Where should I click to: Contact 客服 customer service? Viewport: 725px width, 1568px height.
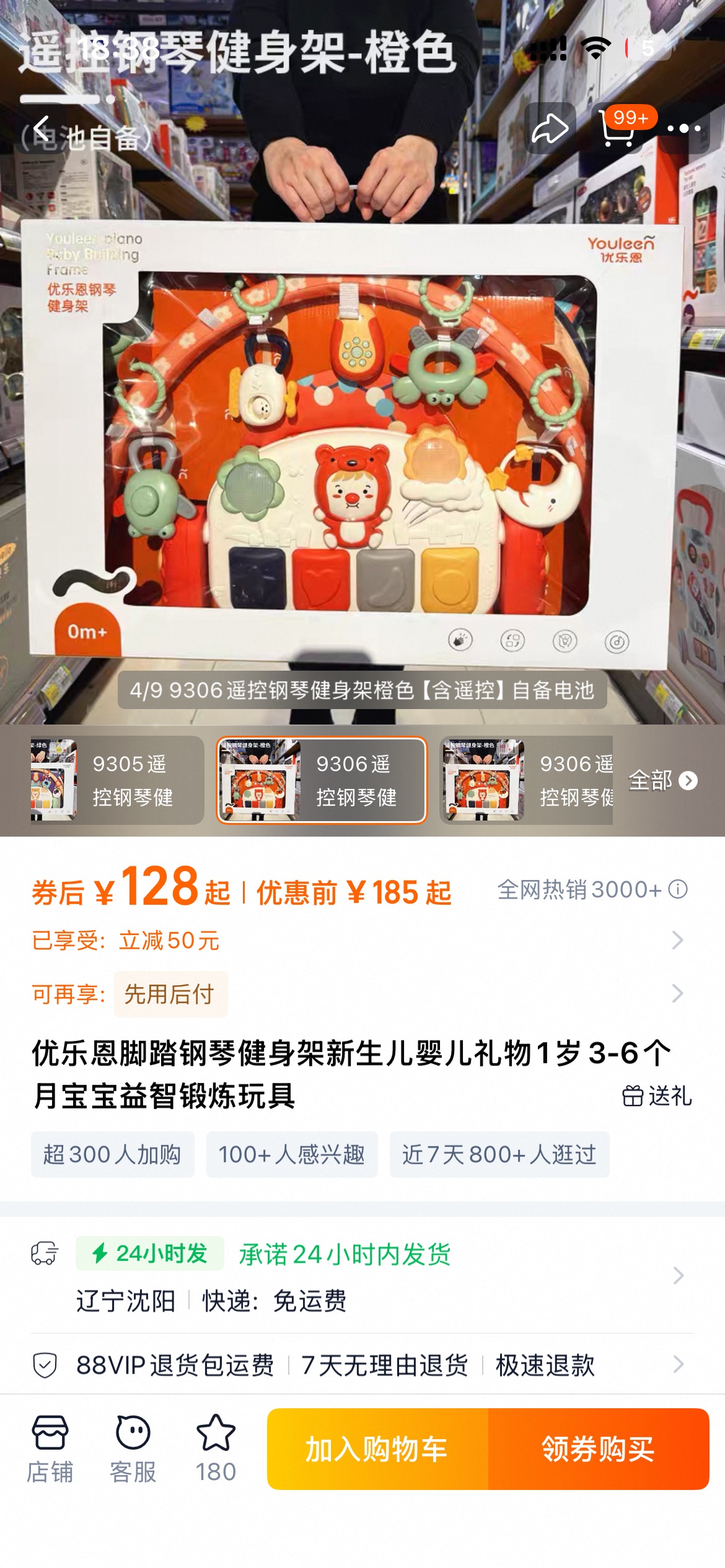tap(133, 1449)
